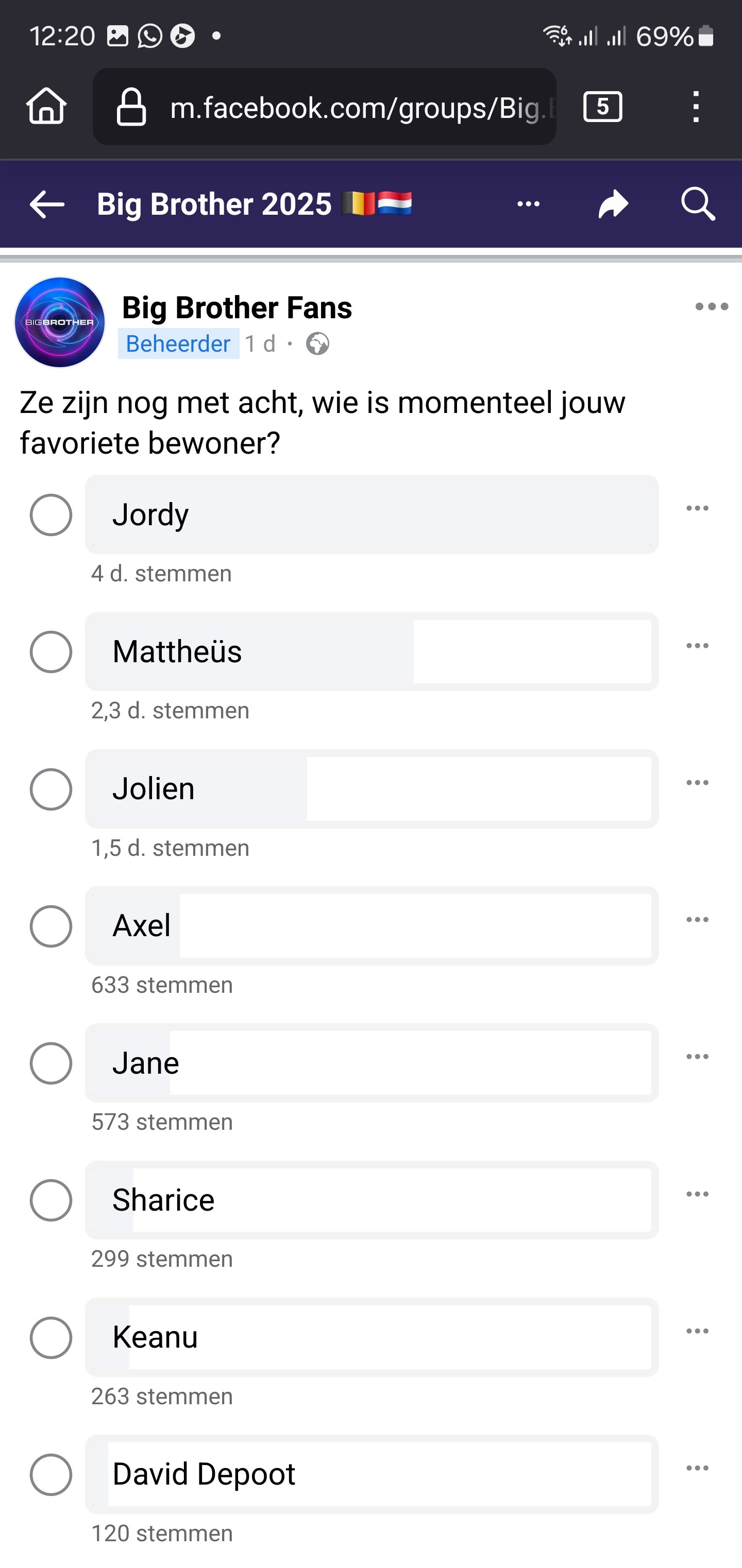Go back using the group header arrow
This screenshot has height=1568, width=742.
tap(47, 204)
